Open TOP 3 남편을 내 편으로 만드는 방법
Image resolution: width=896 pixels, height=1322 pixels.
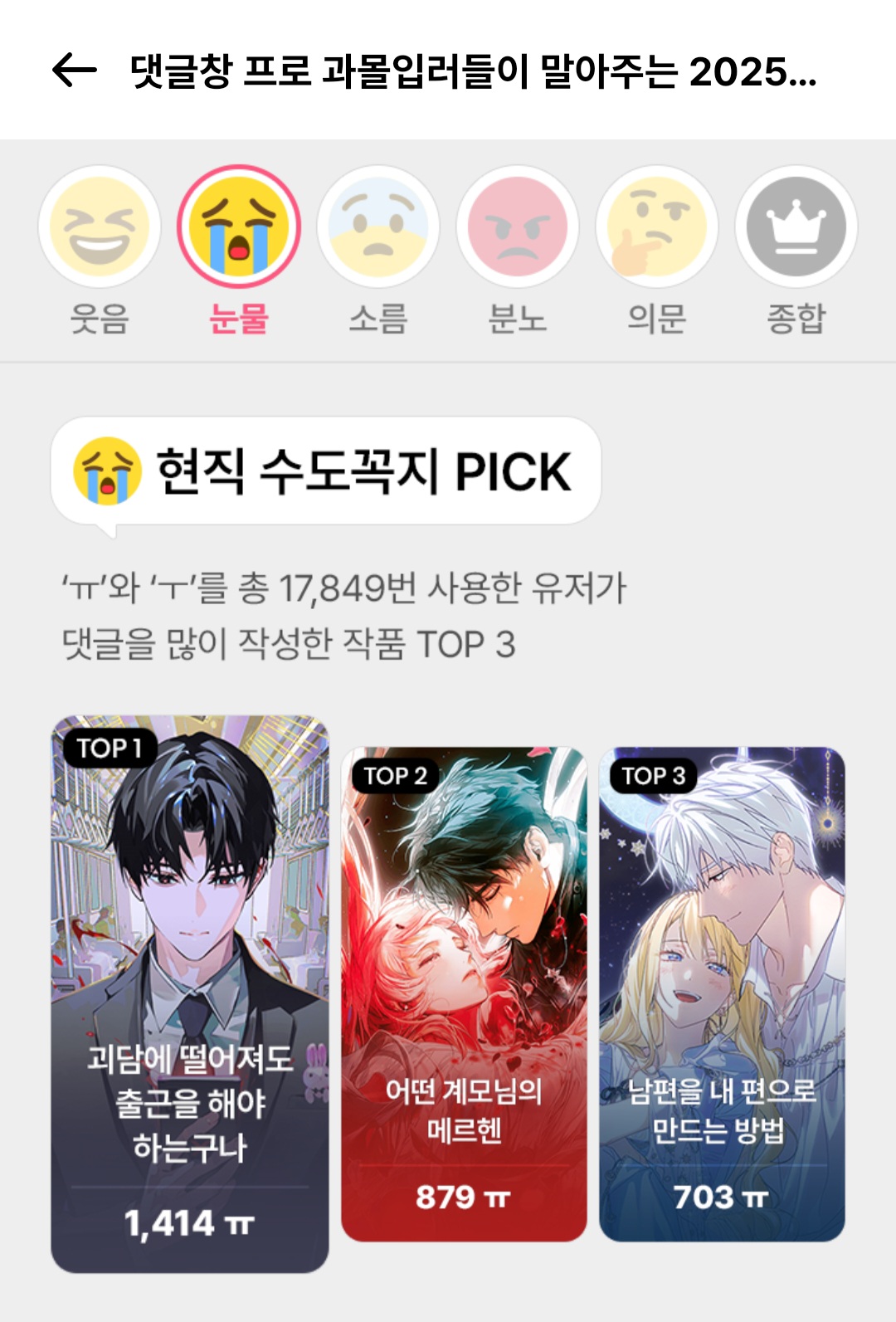(722, 994)
